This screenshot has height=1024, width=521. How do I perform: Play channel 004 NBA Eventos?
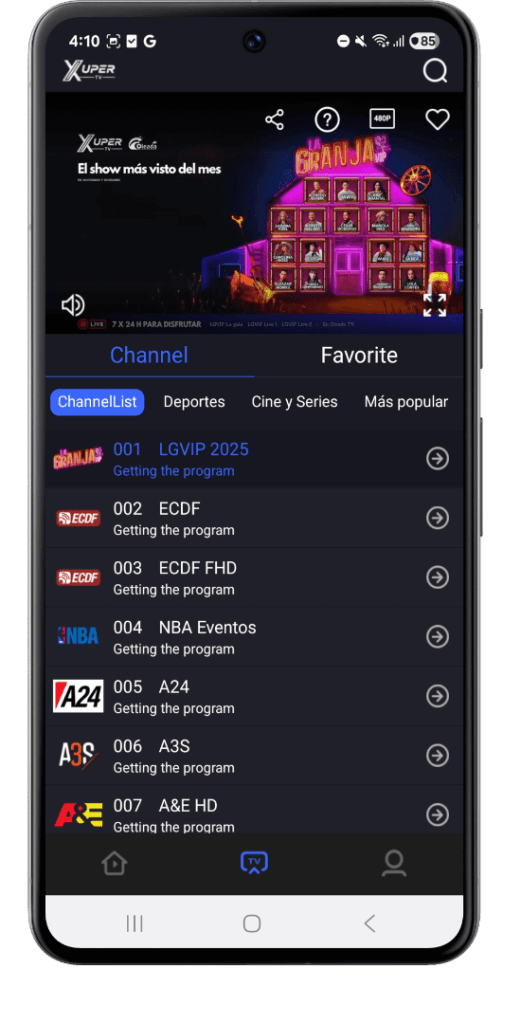[254, 637]
